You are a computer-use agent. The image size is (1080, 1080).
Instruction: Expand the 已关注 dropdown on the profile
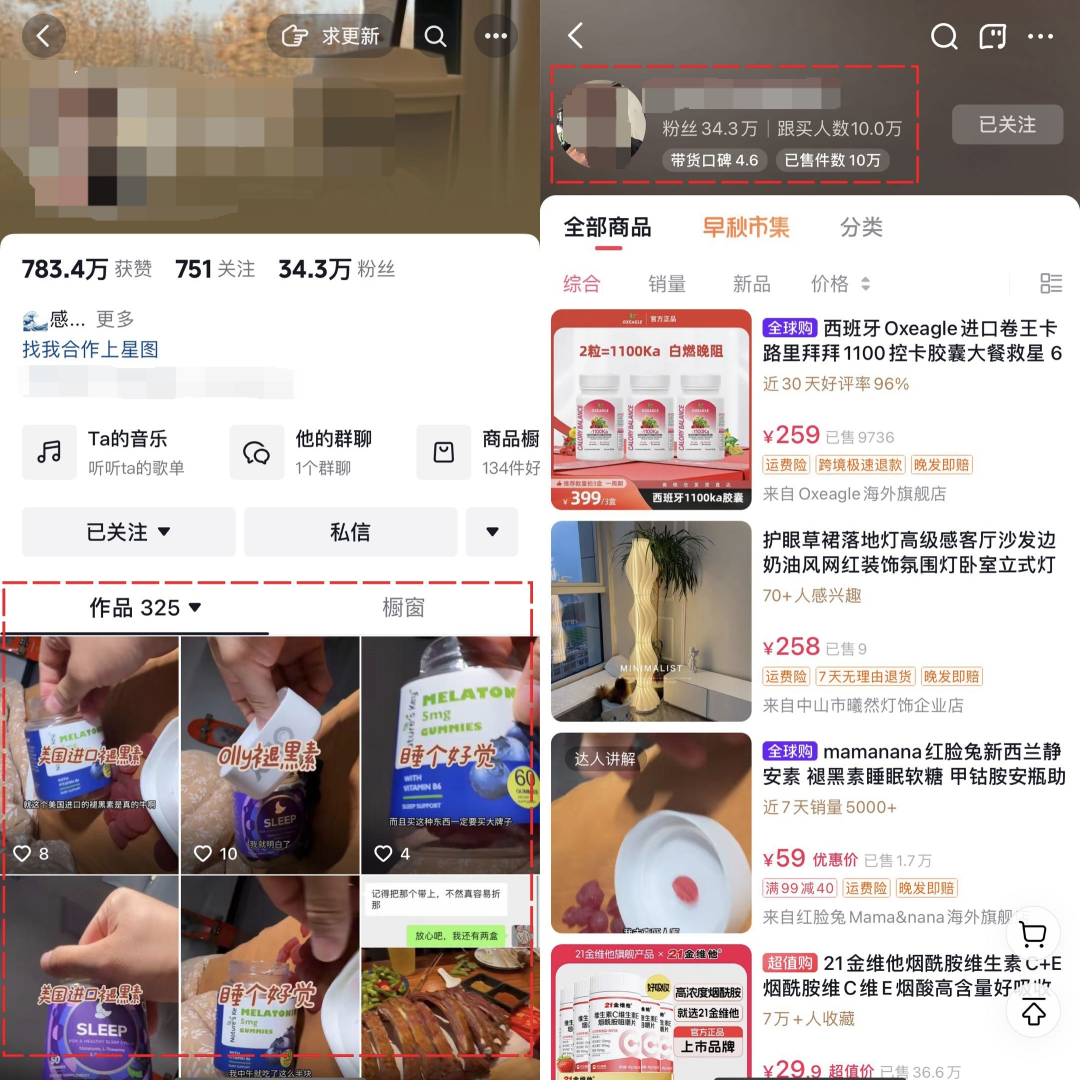tap(128, 532)
